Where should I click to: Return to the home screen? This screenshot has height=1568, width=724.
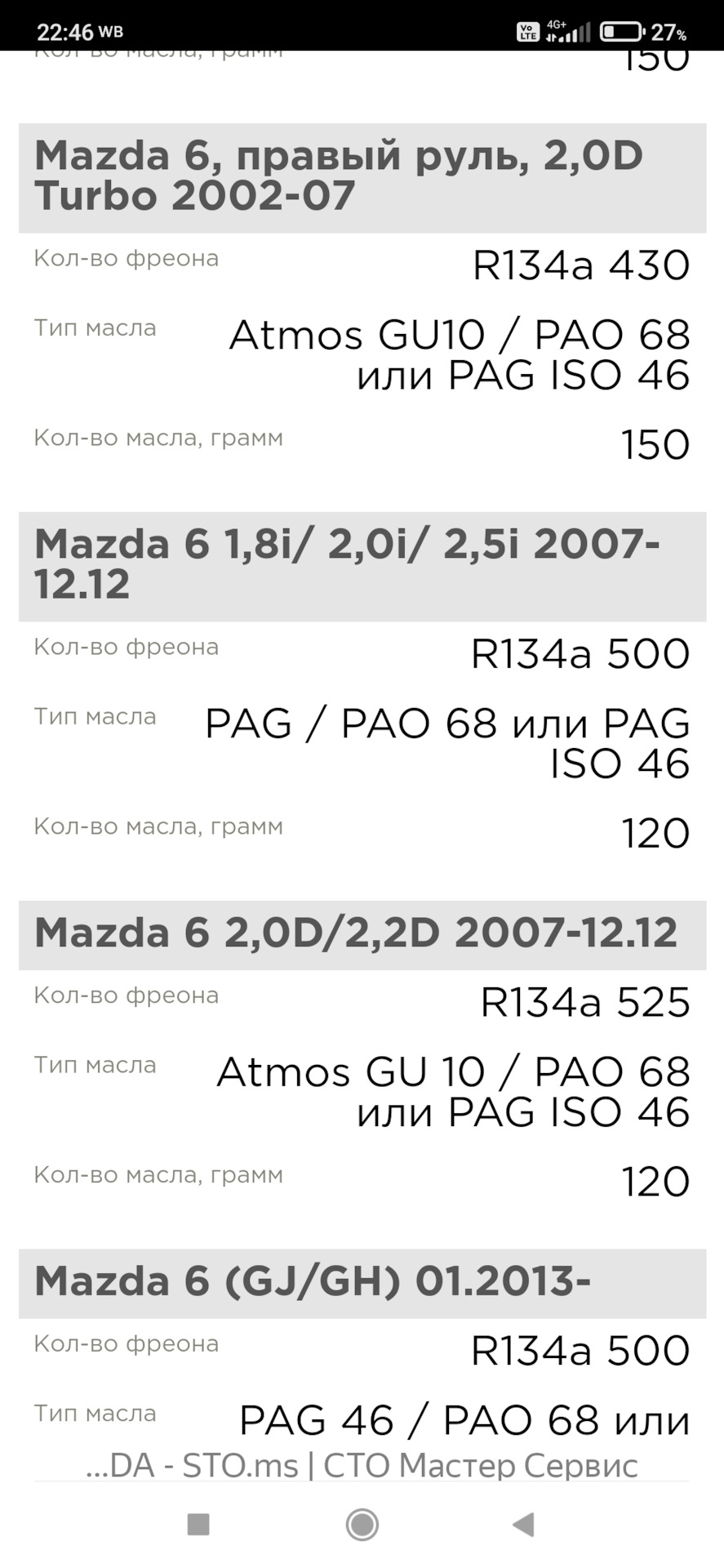click(362, 1524)
